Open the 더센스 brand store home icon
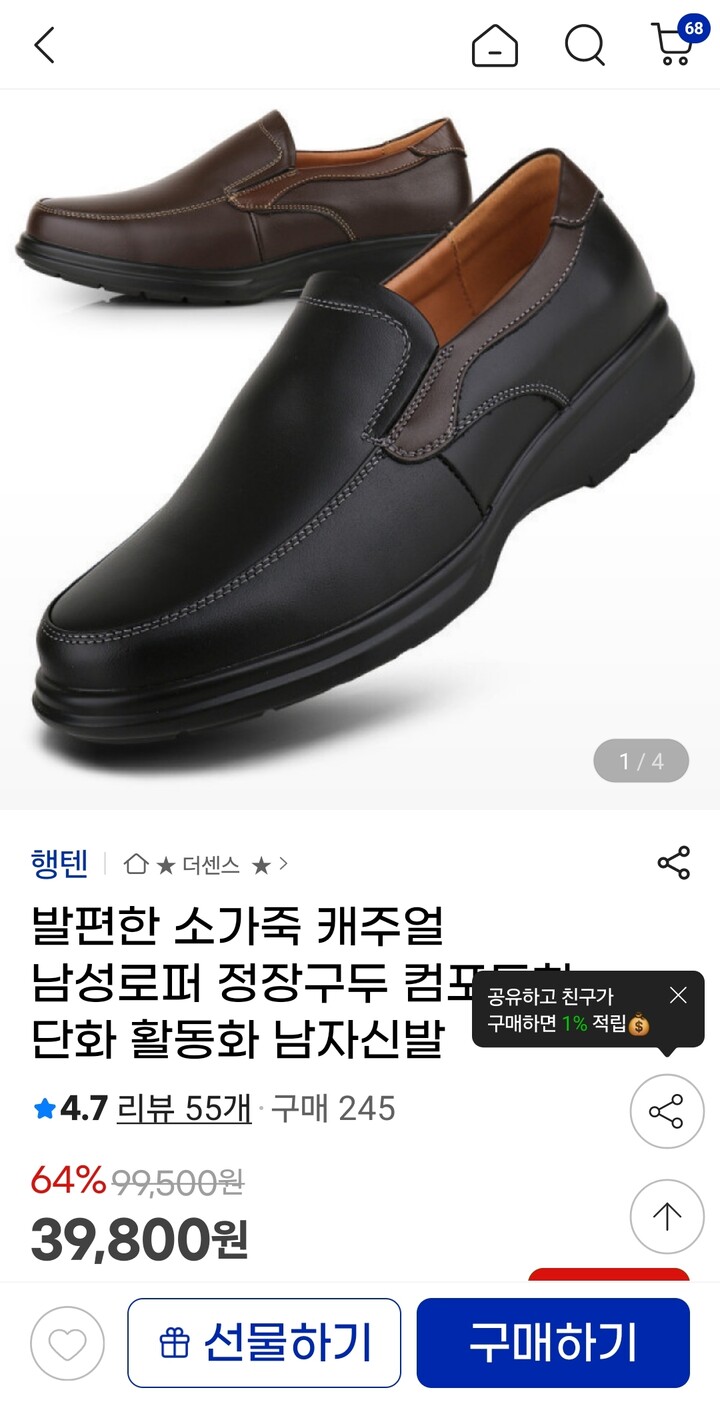720x1404 pixels. point(136,865)
